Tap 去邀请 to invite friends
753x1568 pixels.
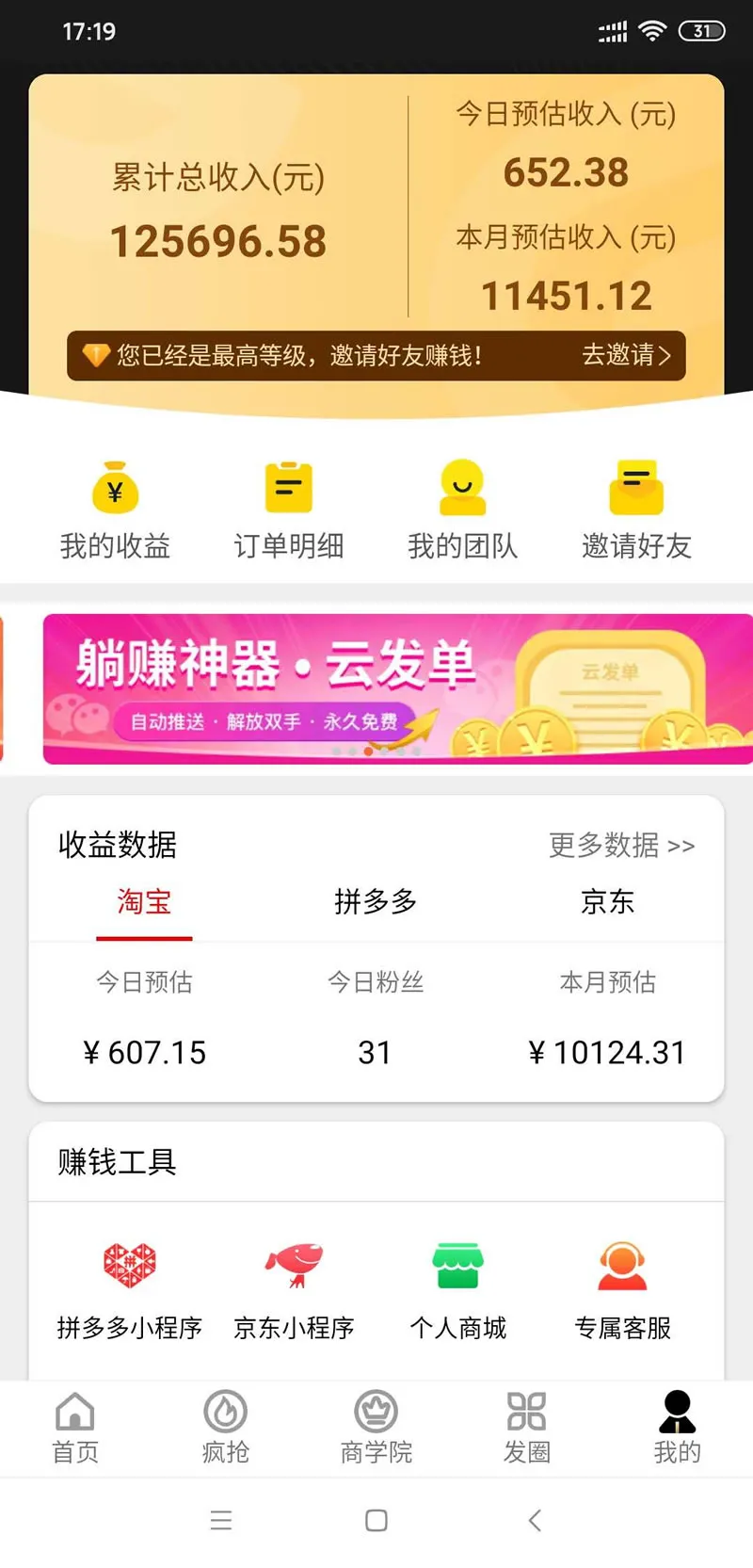[626, 355]
